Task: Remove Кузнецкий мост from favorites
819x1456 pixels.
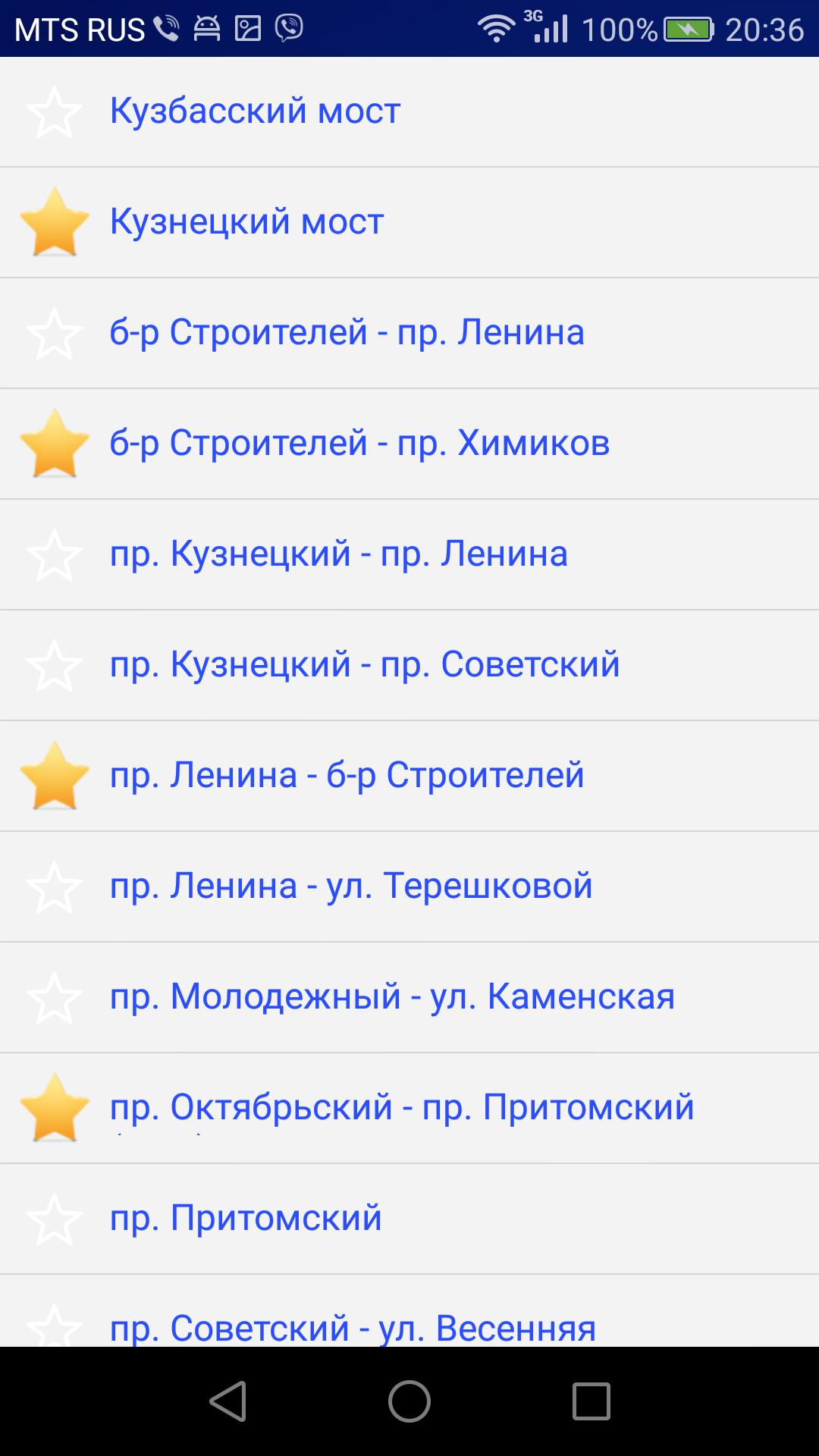Action: [x=55, y=222]
